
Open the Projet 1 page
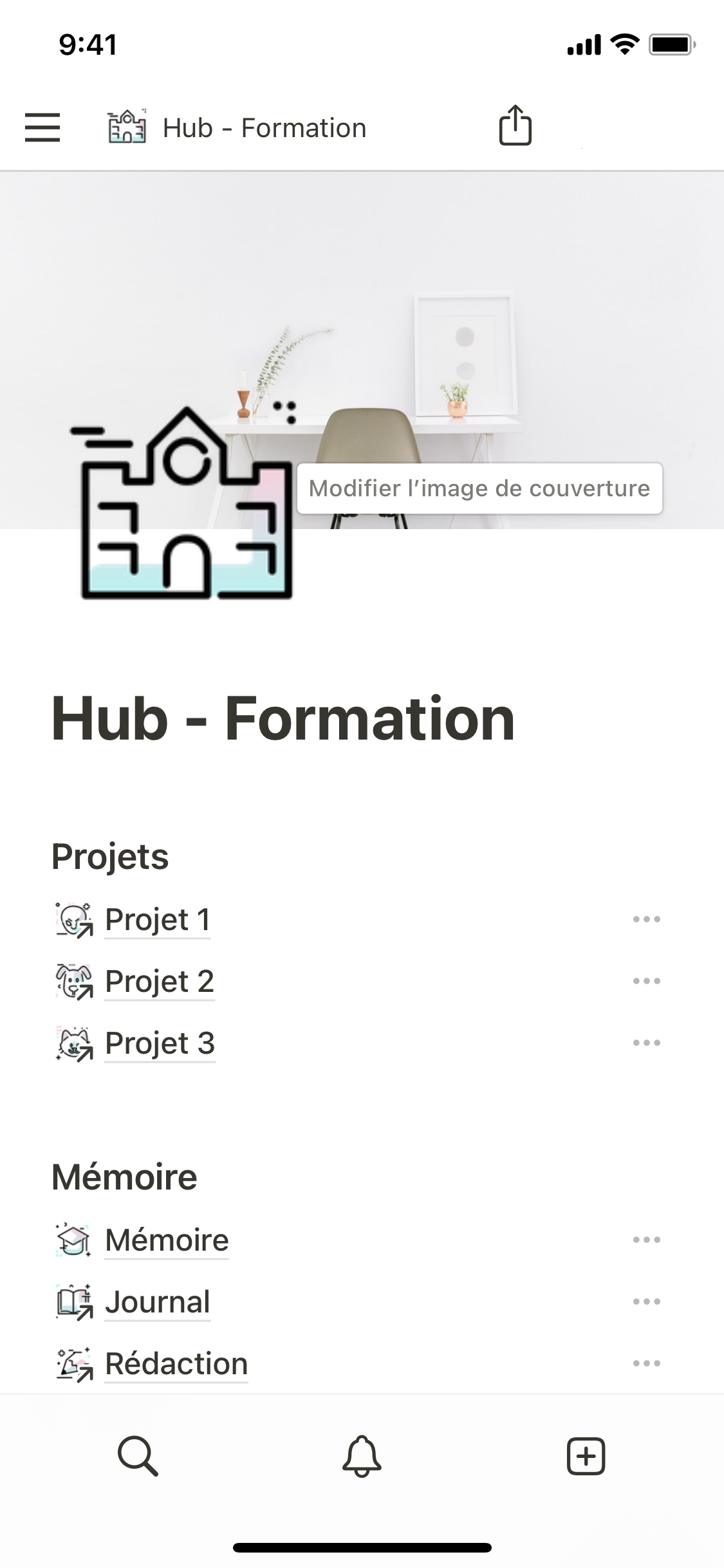point(157,919)
